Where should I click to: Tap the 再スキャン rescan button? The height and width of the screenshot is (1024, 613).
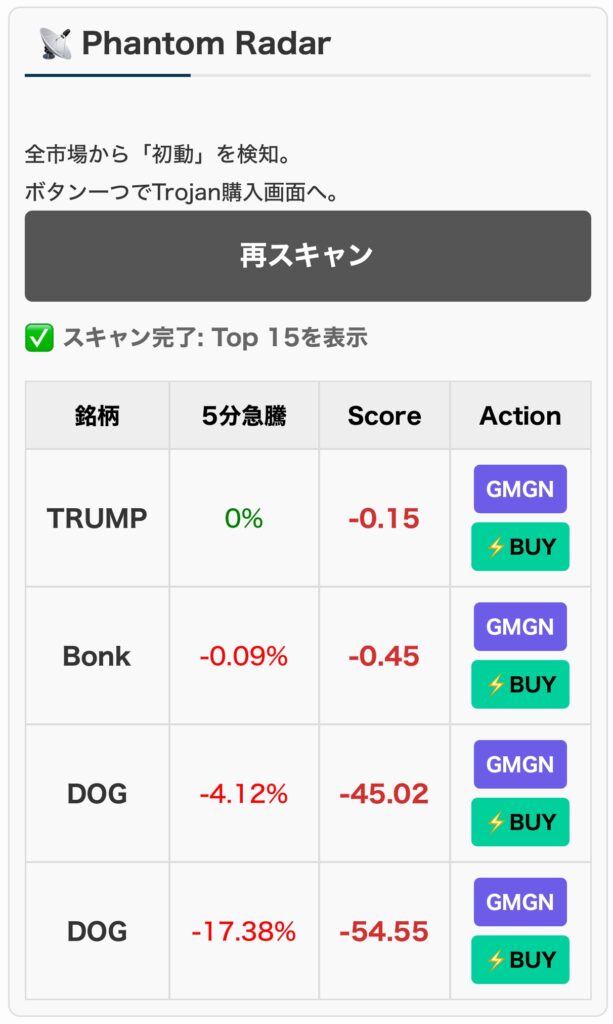[x=307, y=256]
